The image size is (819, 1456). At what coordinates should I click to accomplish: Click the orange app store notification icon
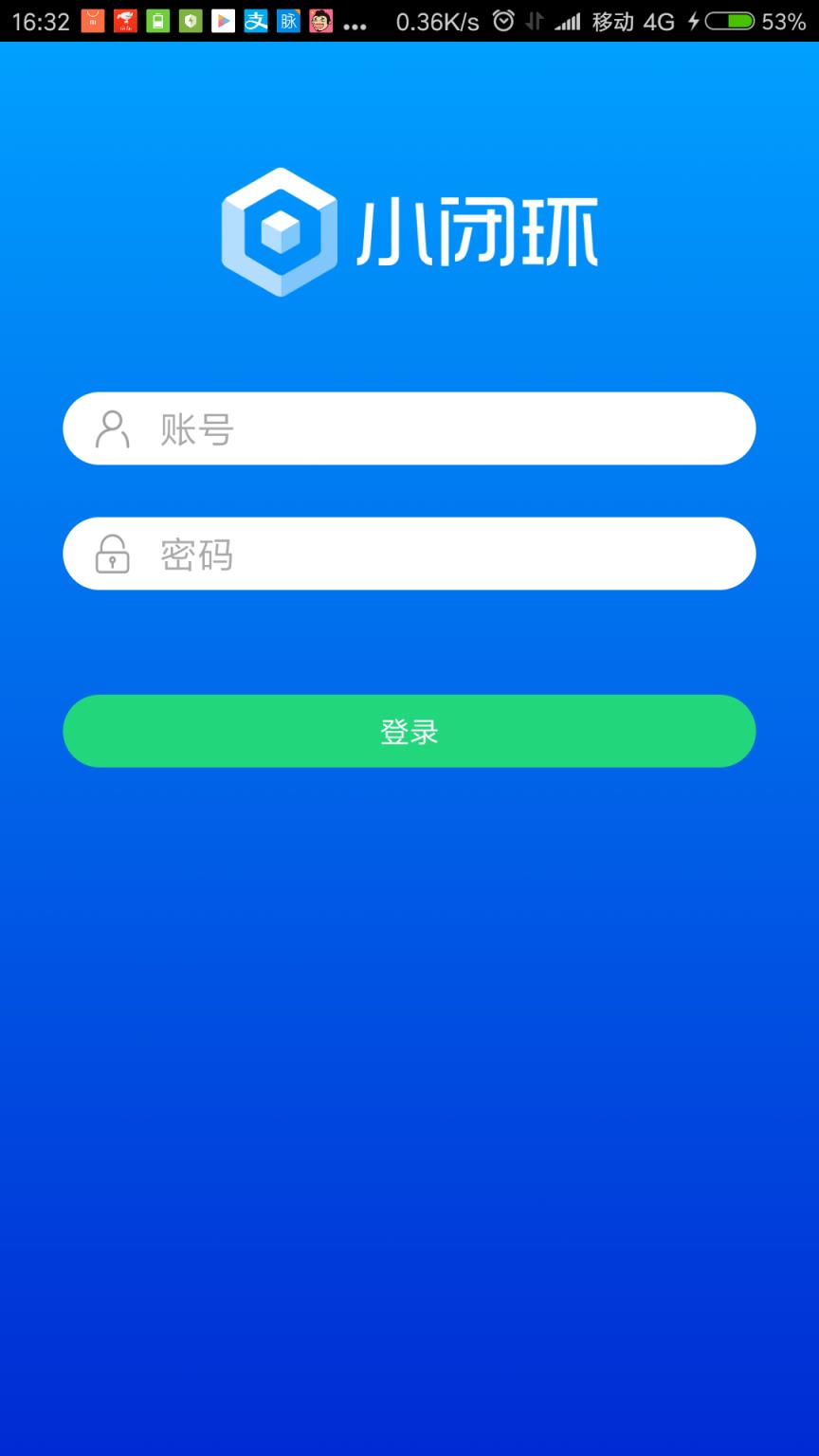[93, 21]
